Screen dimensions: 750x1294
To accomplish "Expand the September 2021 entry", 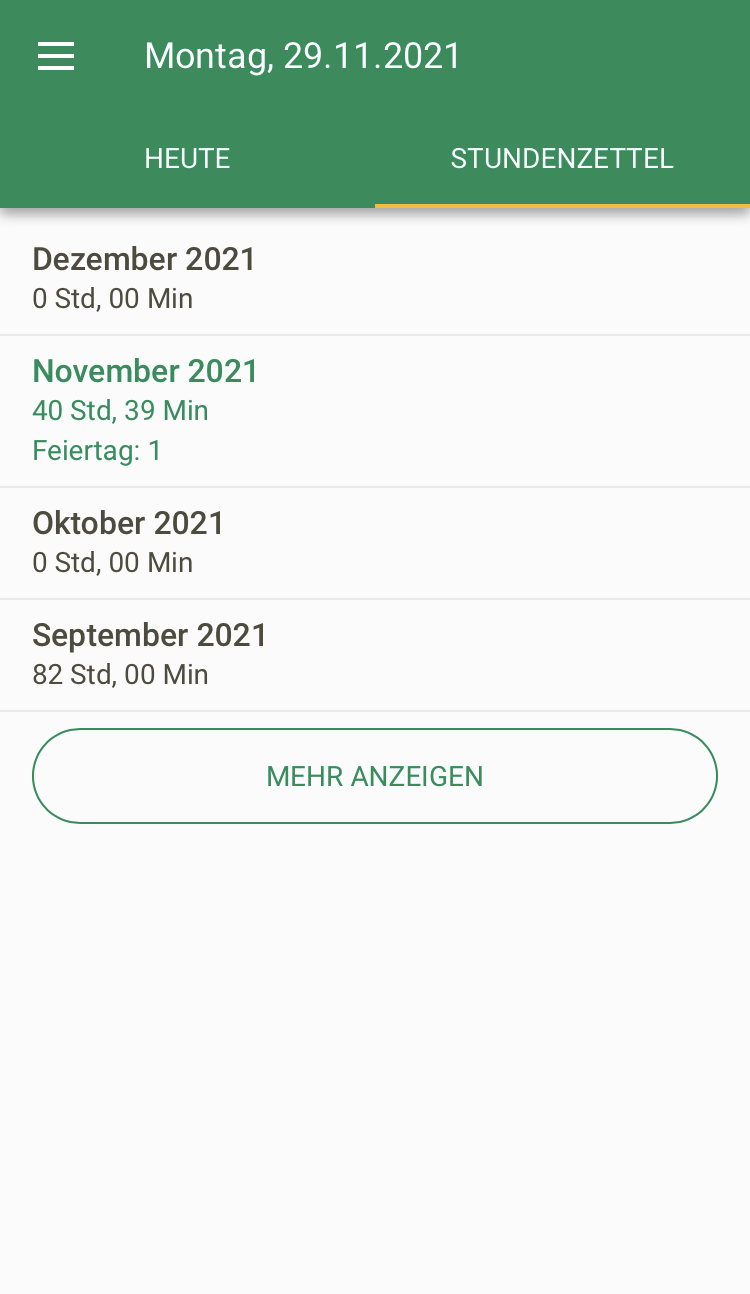I will (375, 654).
